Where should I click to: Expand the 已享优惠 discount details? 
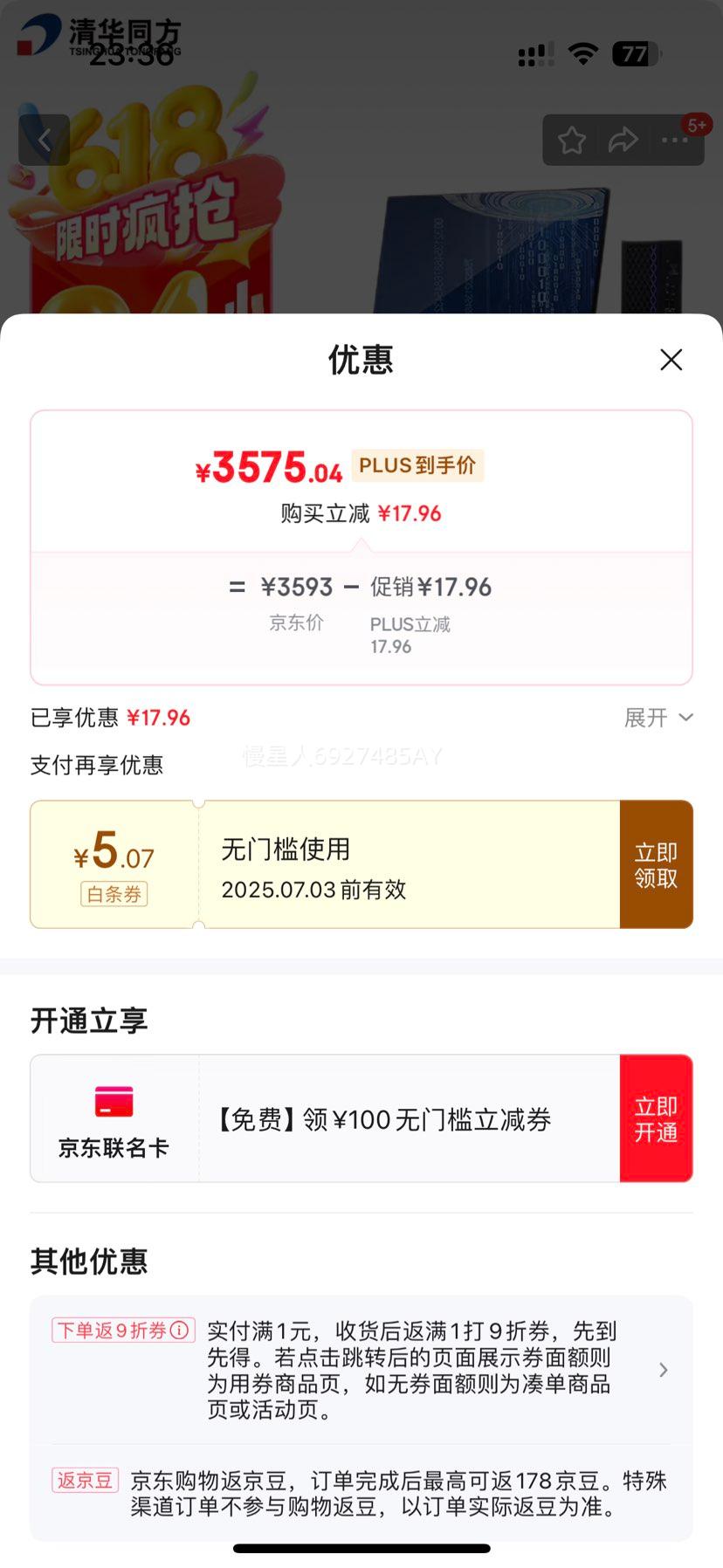coord(659,717)
